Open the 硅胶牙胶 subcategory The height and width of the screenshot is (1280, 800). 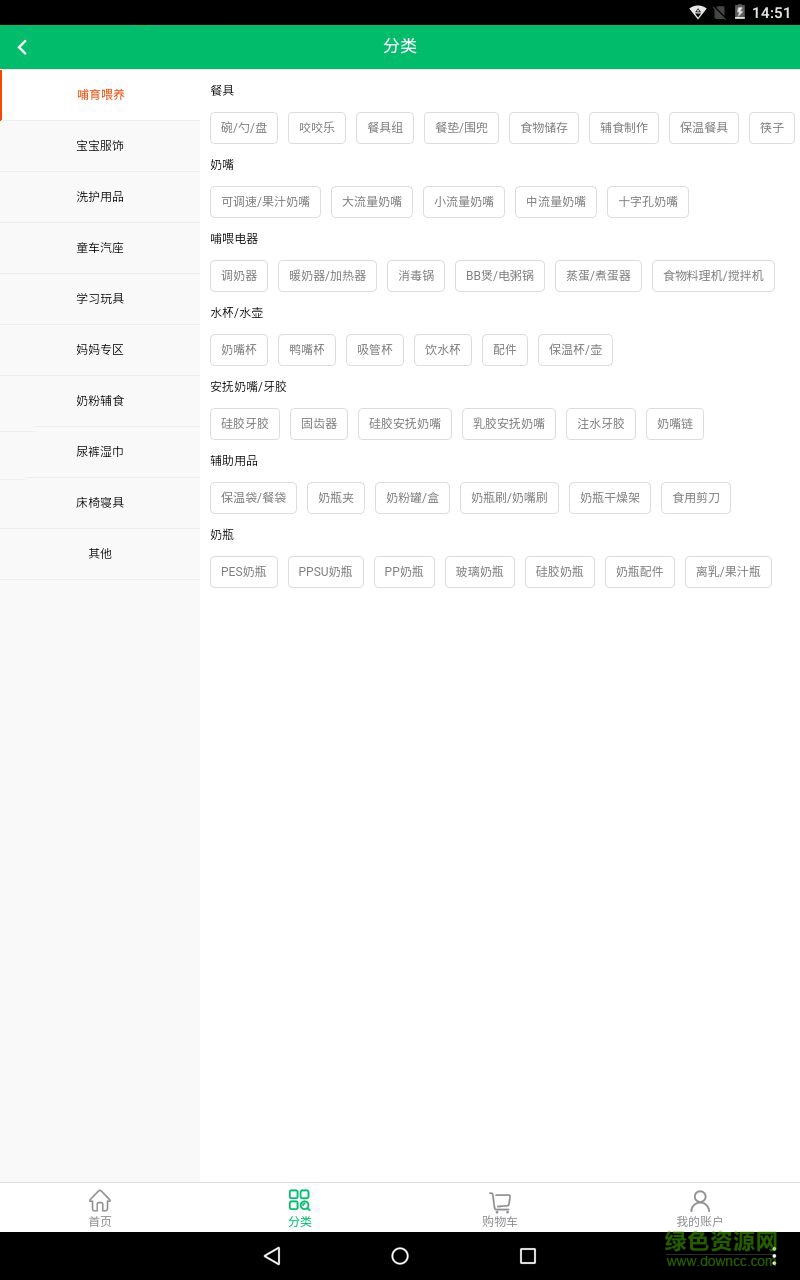tap(245, 424)
